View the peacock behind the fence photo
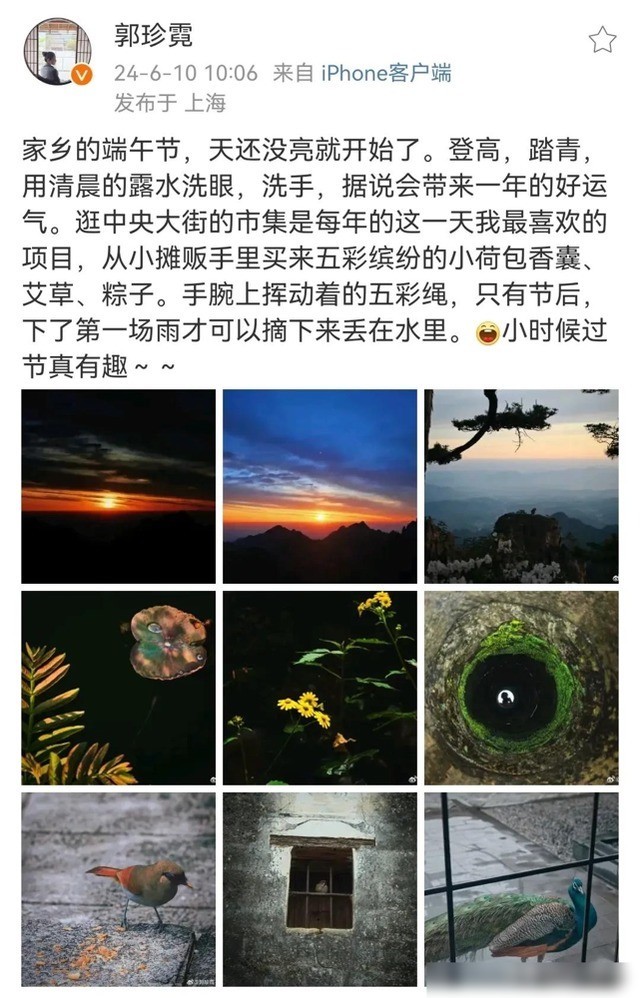Screen dimensions: 640x998 (521, 889)
